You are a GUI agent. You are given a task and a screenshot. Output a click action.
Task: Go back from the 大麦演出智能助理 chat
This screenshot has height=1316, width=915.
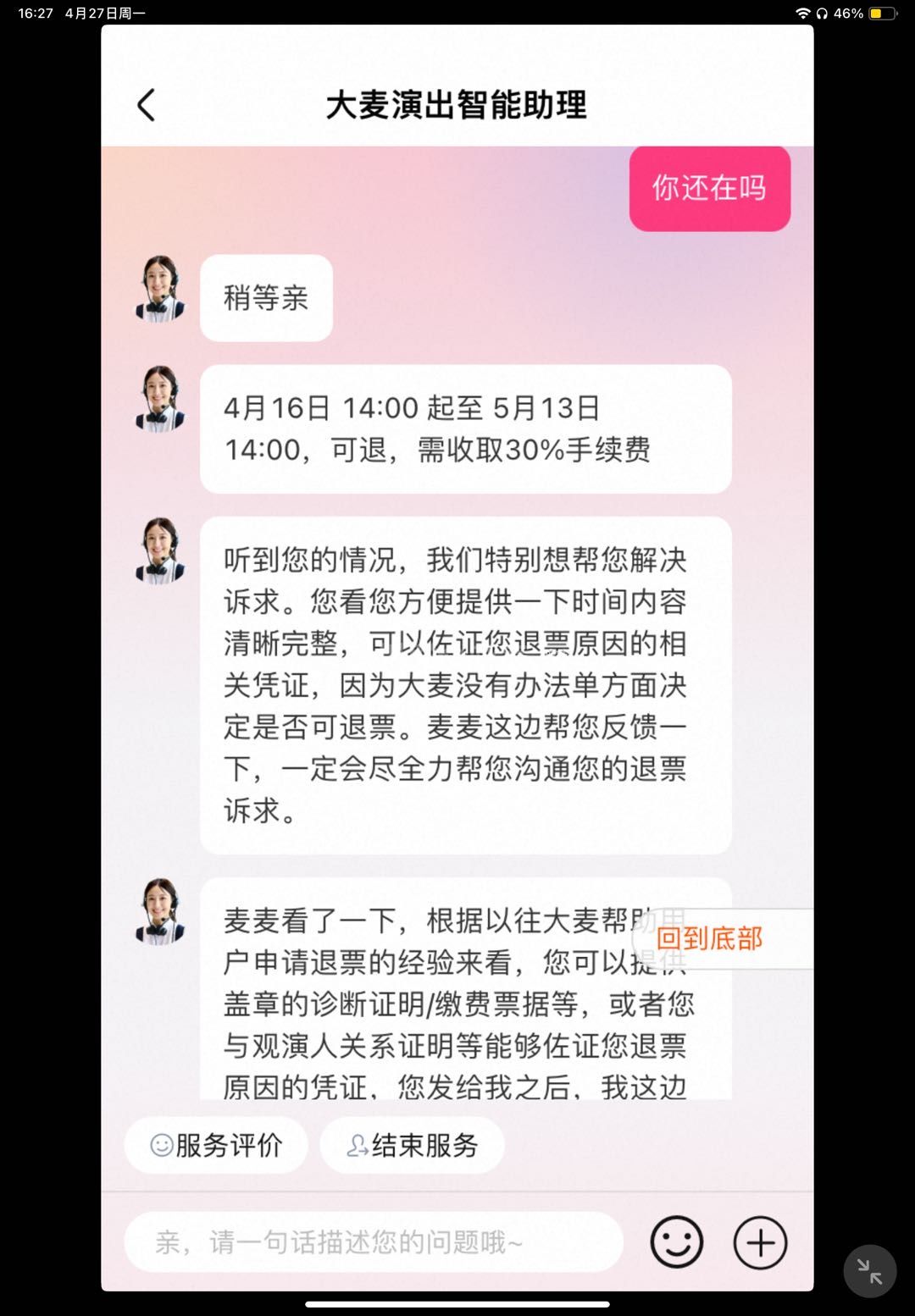tap(146, 105)
